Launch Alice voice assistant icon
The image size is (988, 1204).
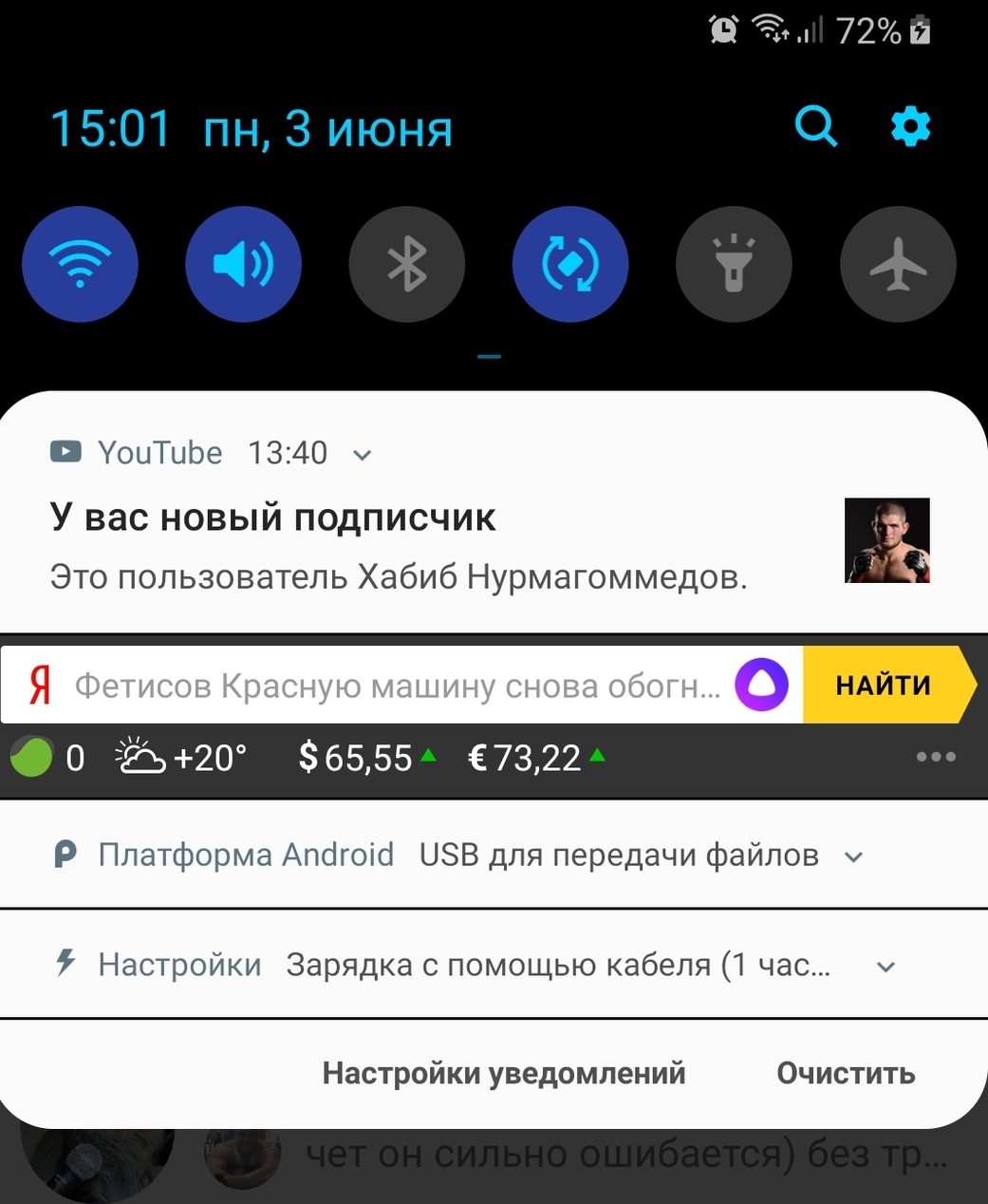pos(762,685)
